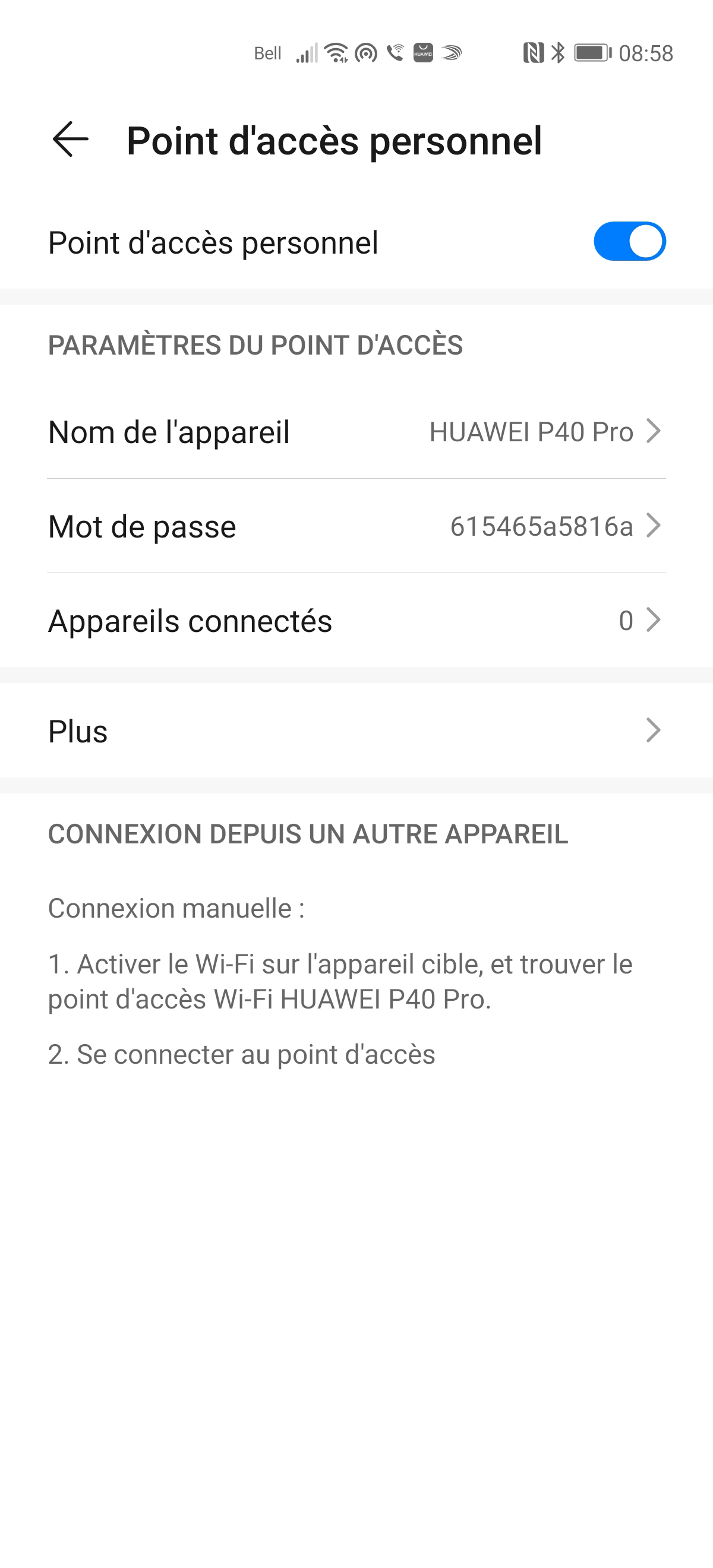Tap the battery level indicator

pos(592,53)
